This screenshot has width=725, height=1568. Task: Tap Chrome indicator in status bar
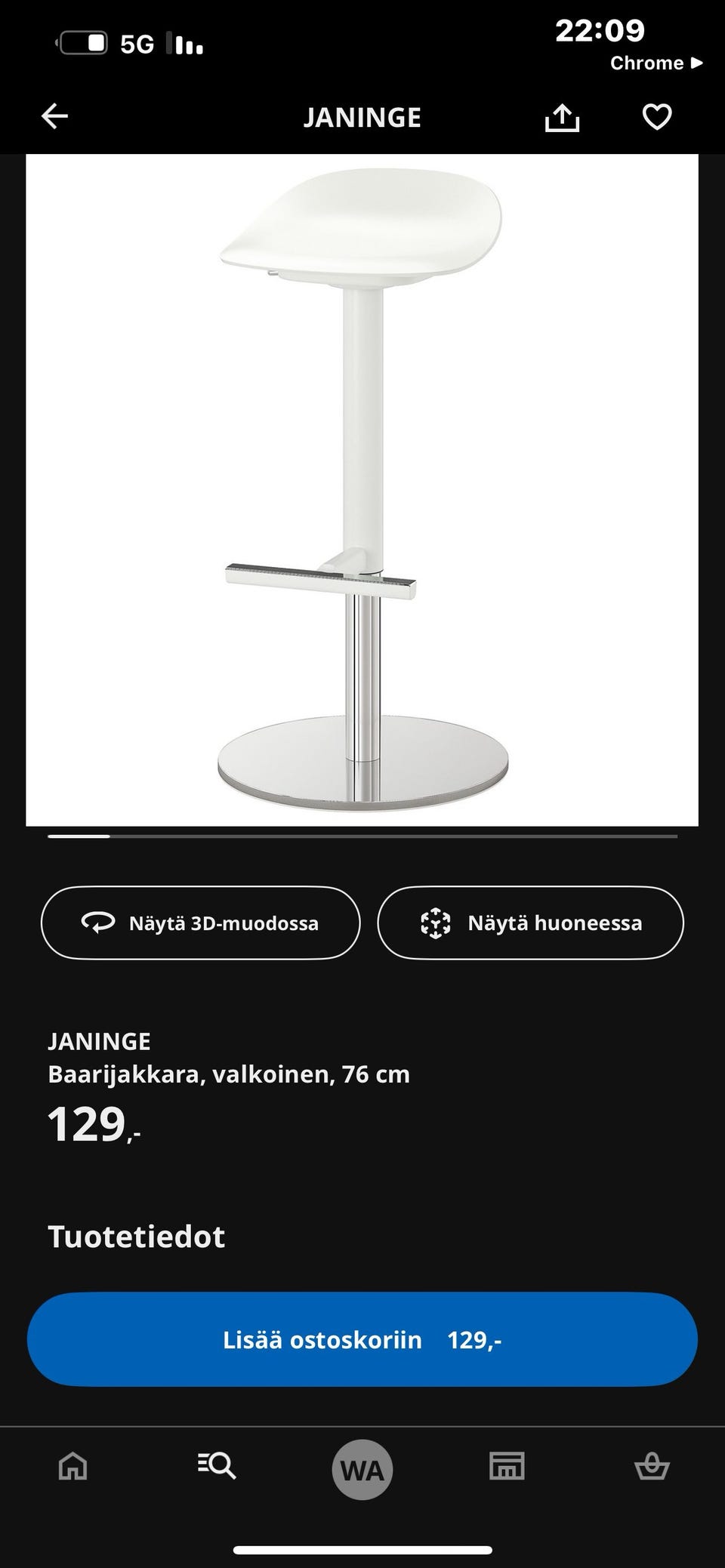(656, 63)
